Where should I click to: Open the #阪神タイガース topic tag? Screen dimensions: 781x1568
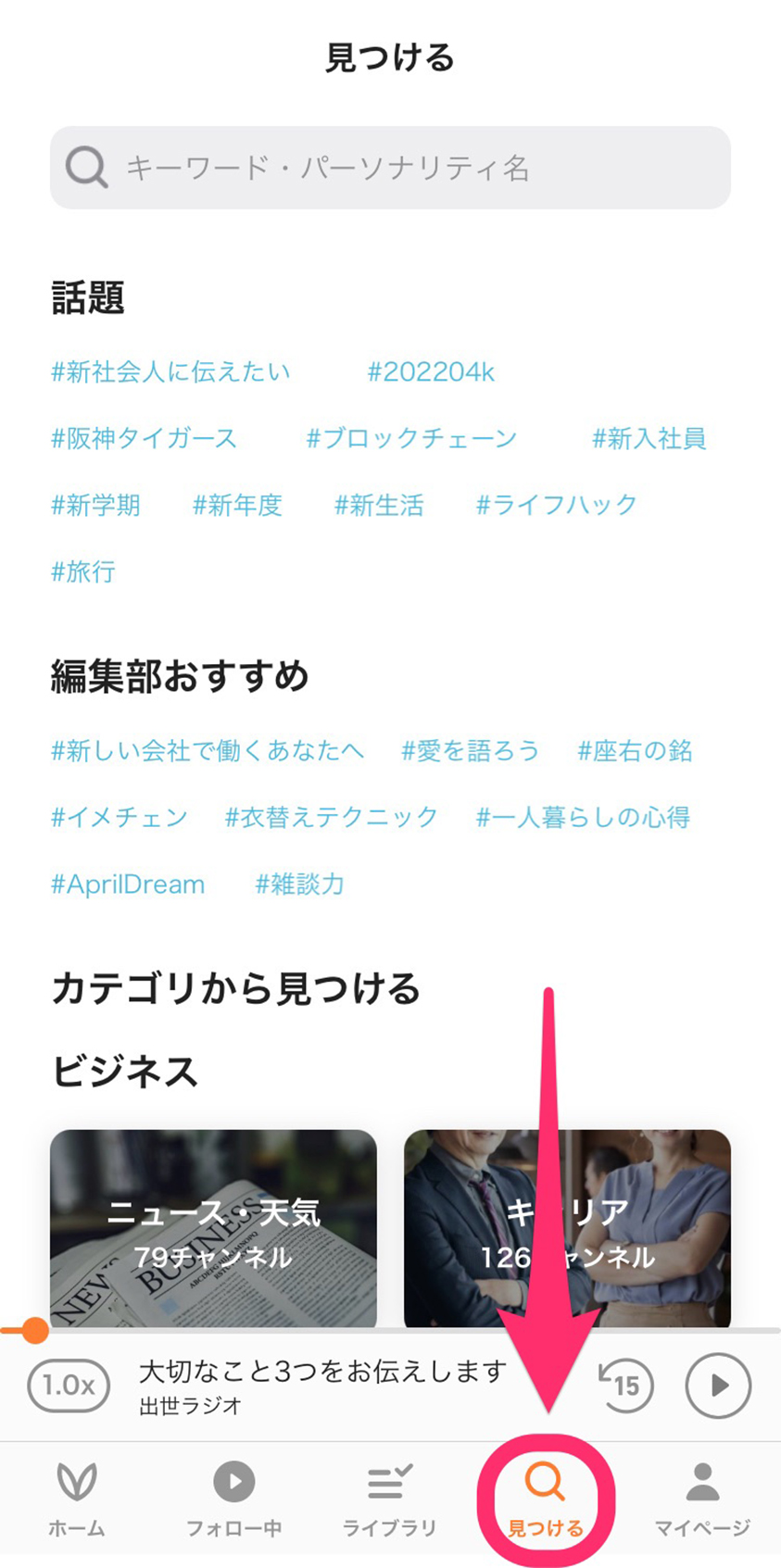[x=144, y=438]
